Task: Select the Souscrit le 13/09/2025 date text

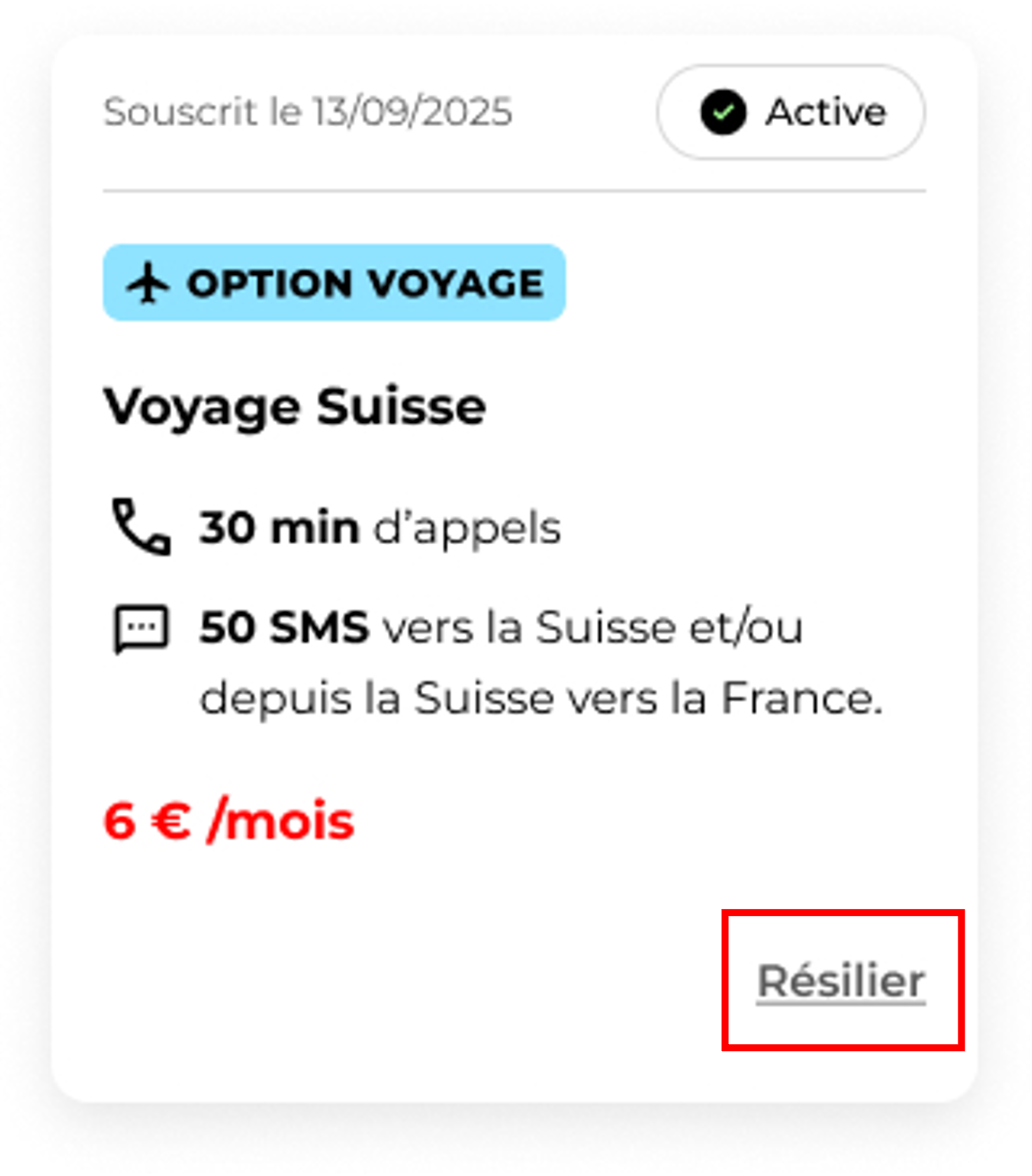Action: 309,109
